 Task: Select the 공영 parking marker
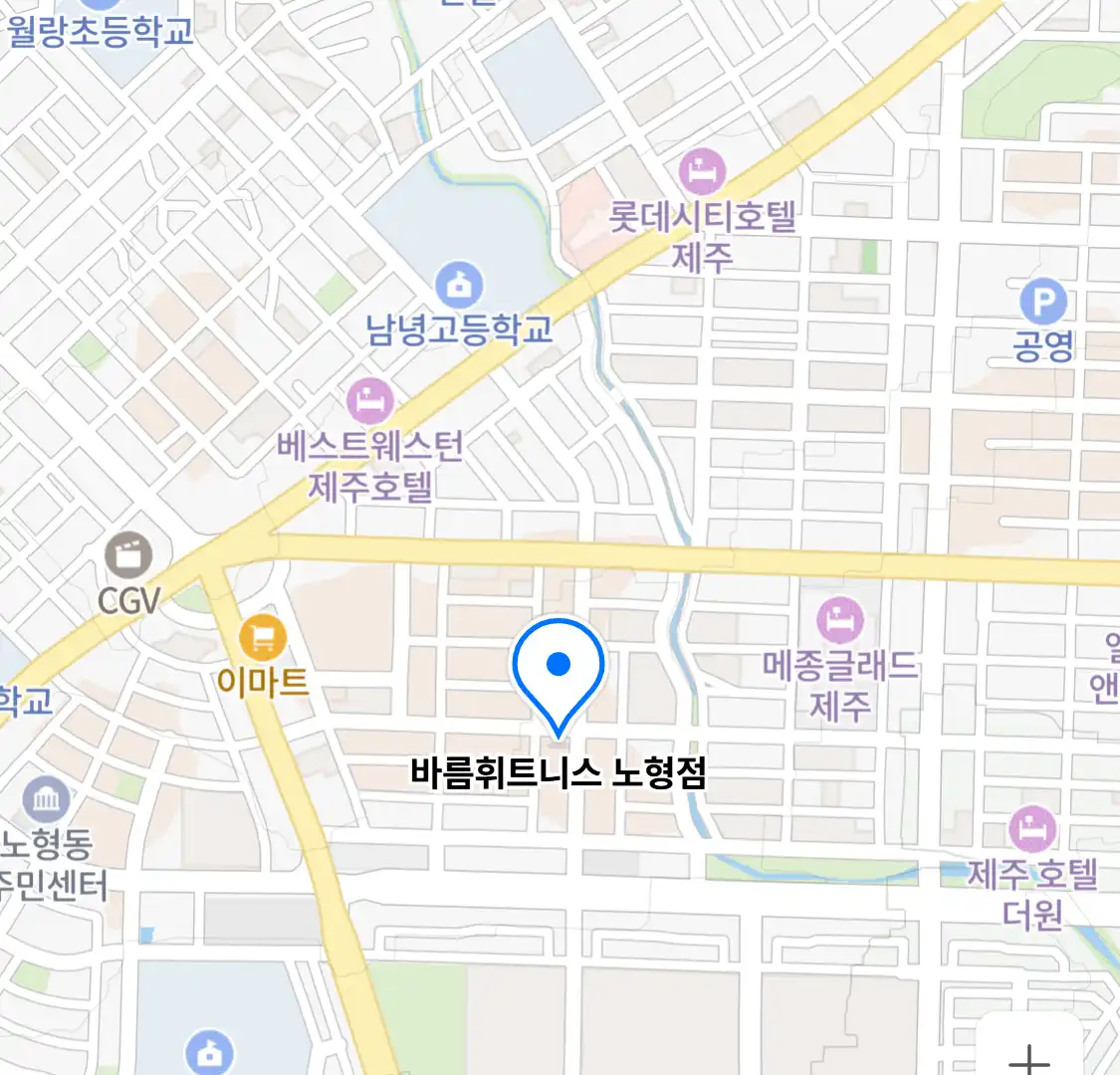pos(1043,302)
